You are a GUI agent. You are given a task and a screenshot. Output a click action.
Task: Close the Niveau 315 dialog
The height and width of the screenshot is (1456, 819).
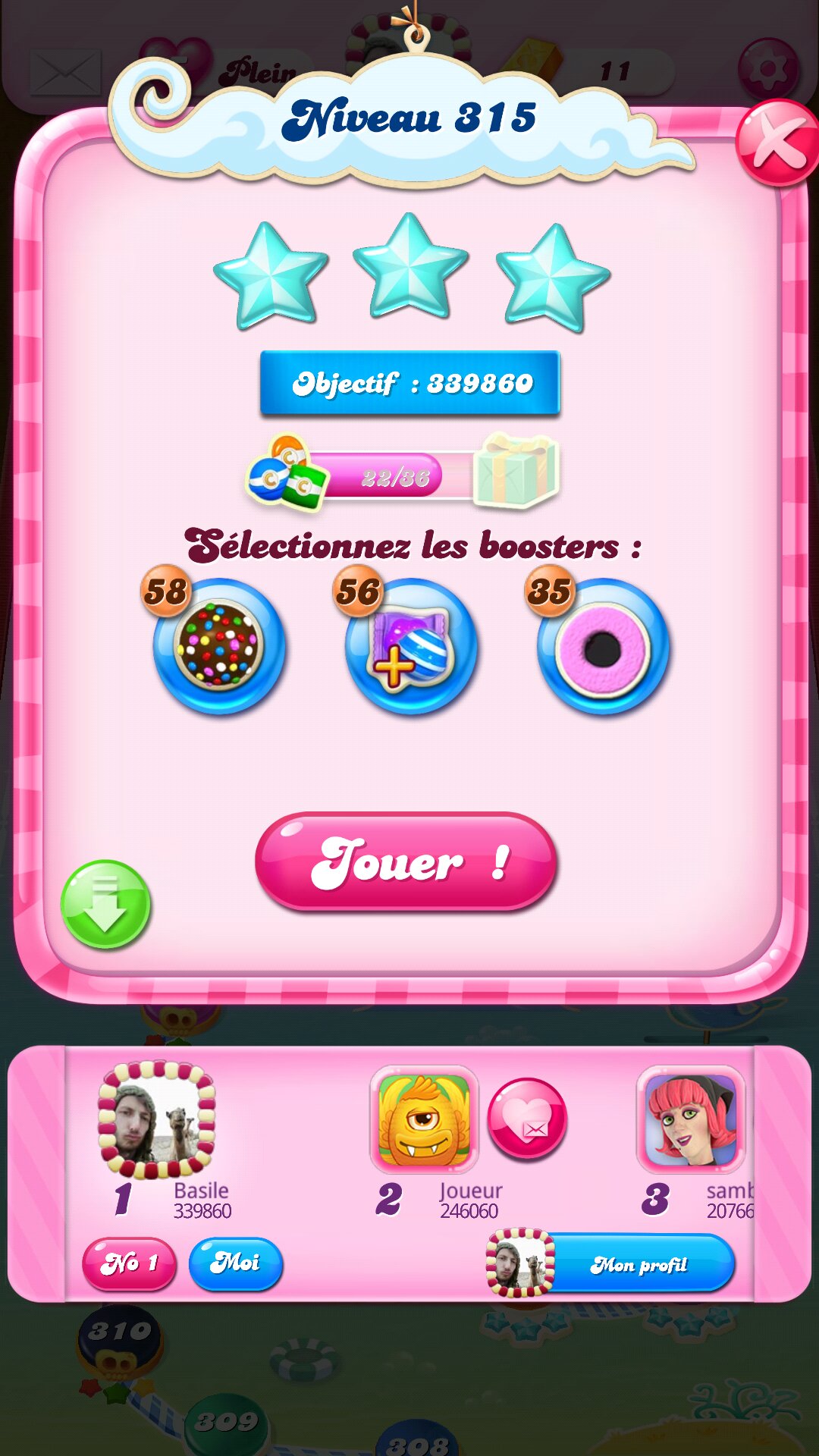(x=776, y=142)
